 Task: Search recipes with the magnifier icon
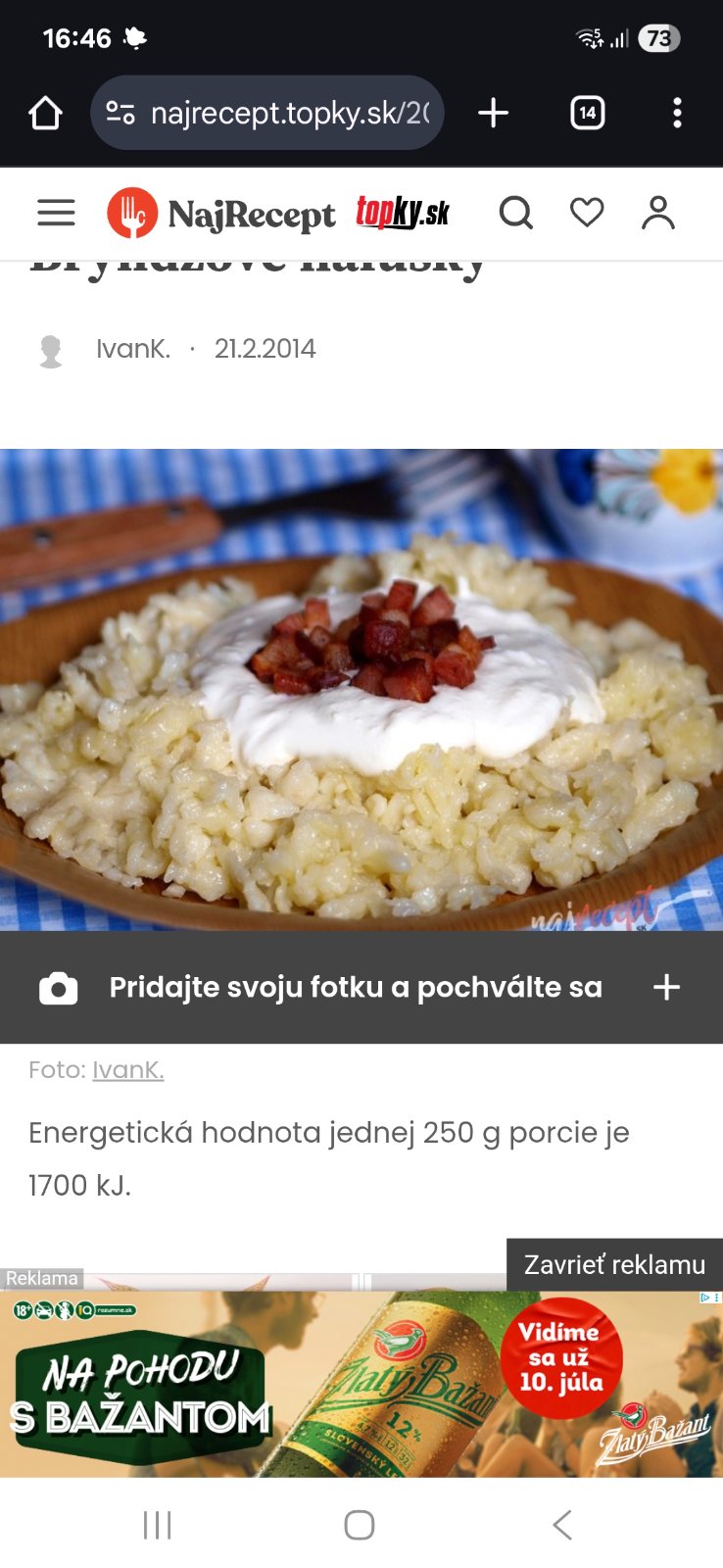tap(516, 213)
